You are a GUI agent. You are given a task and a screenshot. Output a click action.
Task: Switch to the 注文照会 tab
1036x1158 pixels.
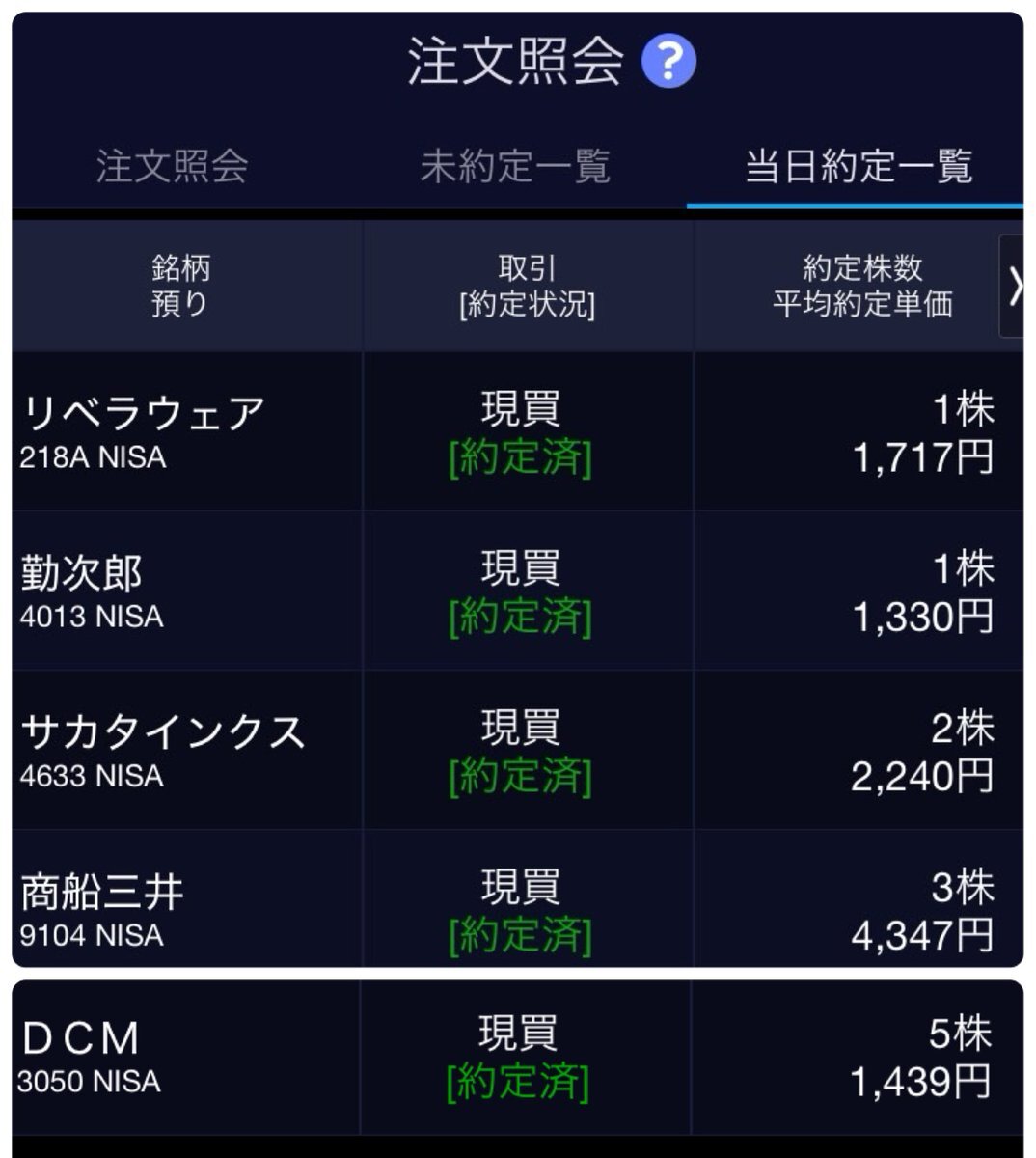pos(172,166)
